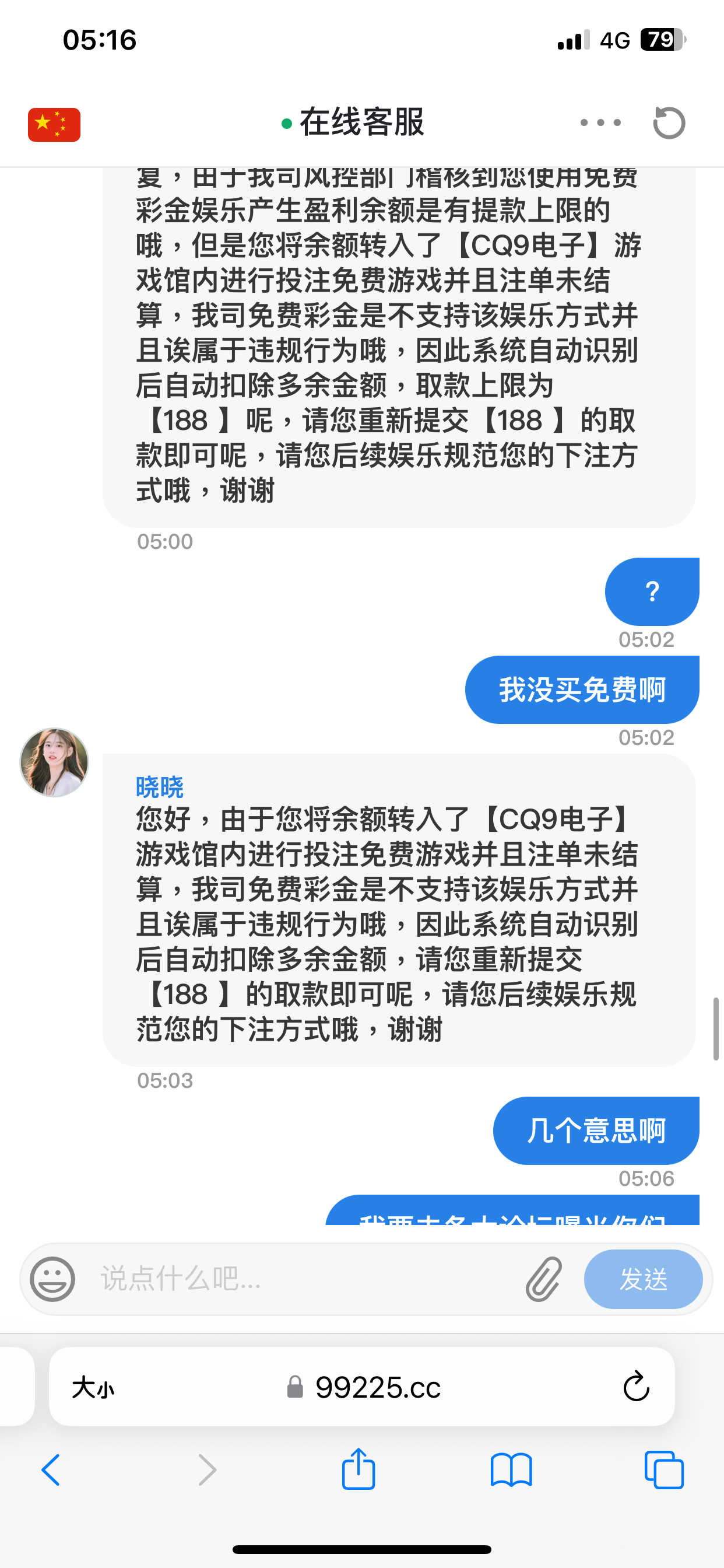Image resolution: width=724 pixels, height=1568 pixels.
Task: Tap the 发送 send button
Action: (642, 1279)
